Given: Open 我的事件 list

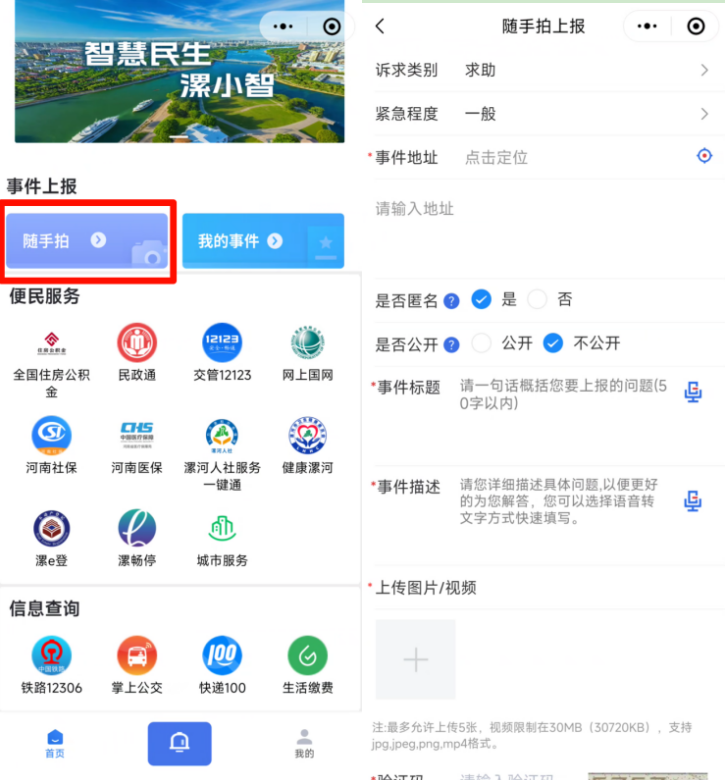Looking at the screenshot, I should click(x=262, y=241).
